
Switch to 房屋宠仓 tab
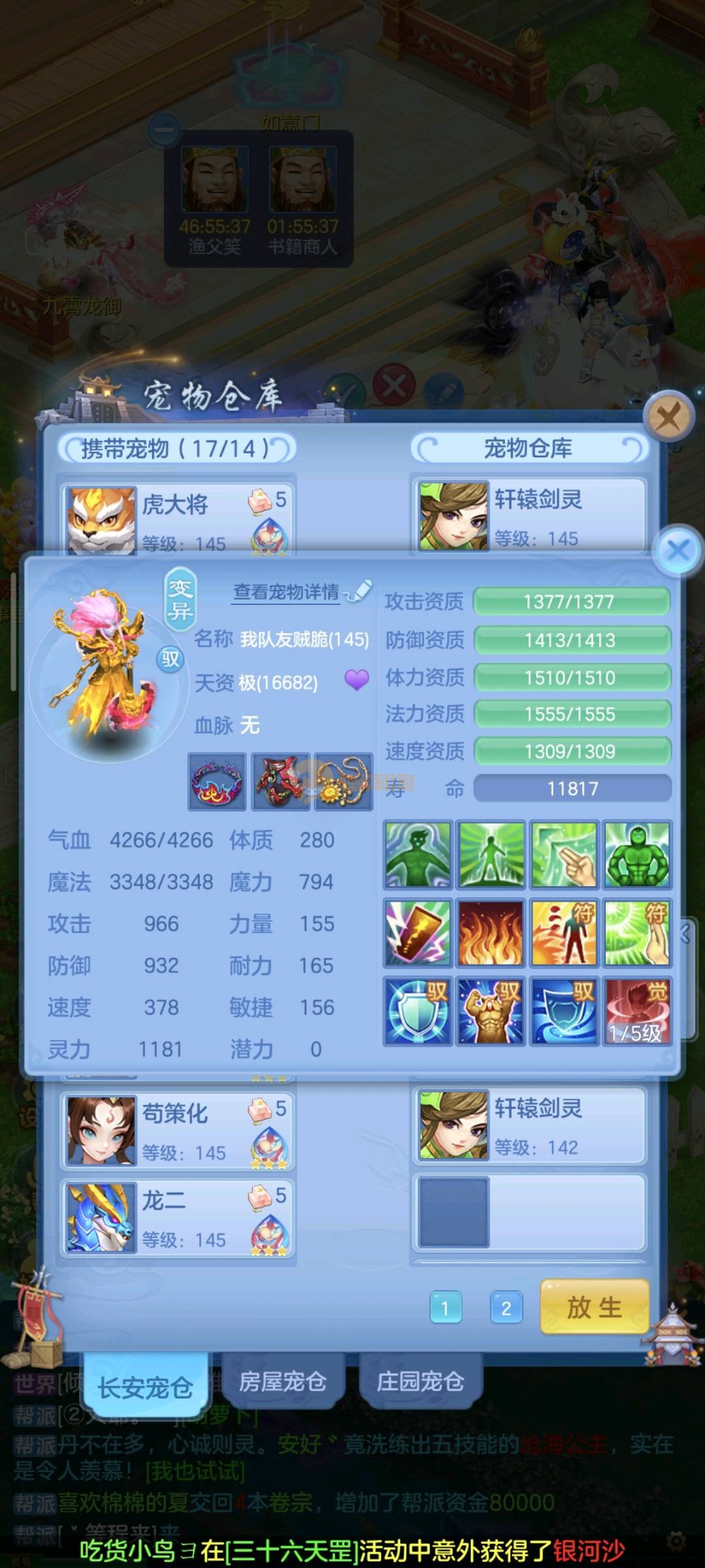(282, 1381)
